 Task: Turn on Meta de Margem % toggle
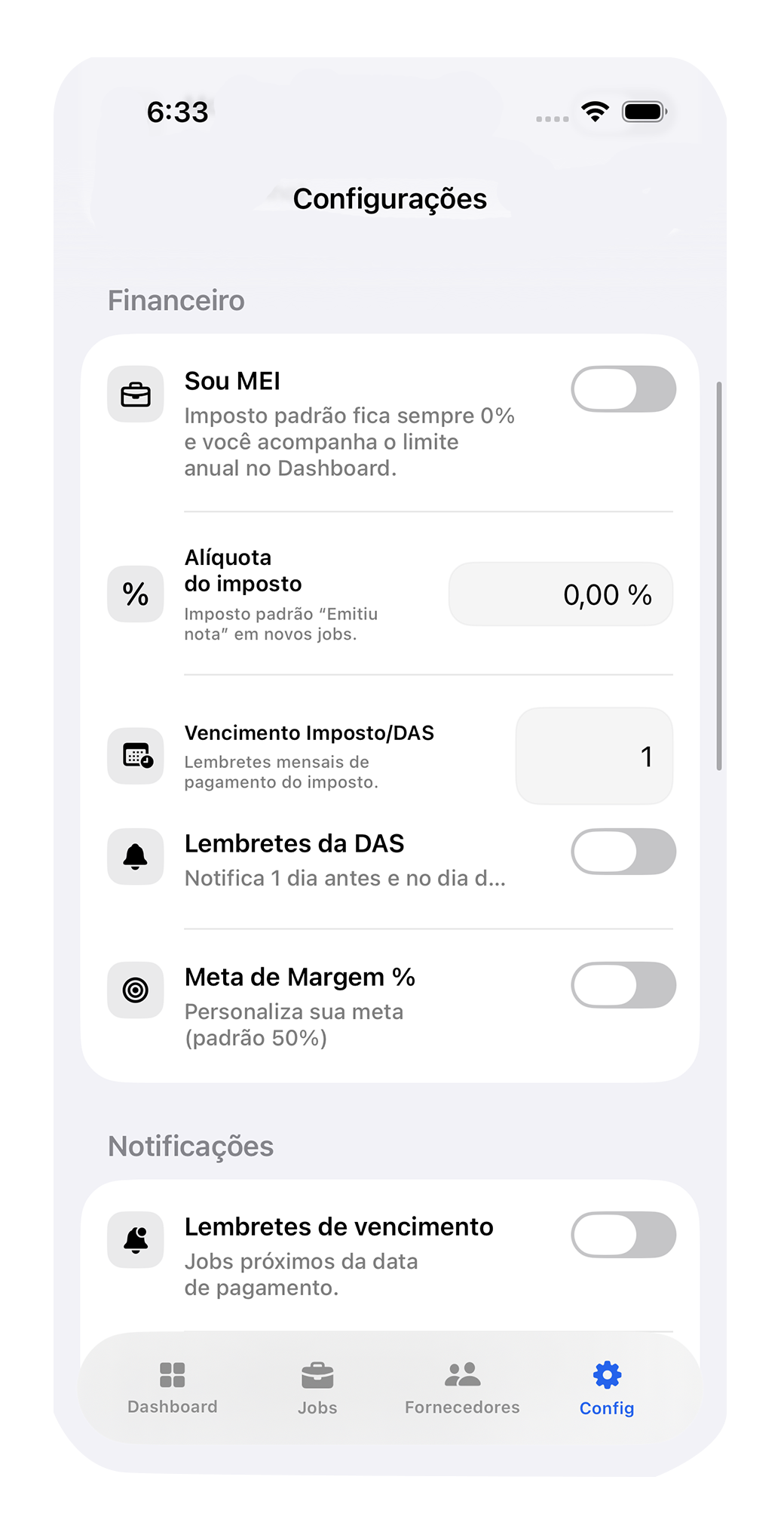(623, 985)
